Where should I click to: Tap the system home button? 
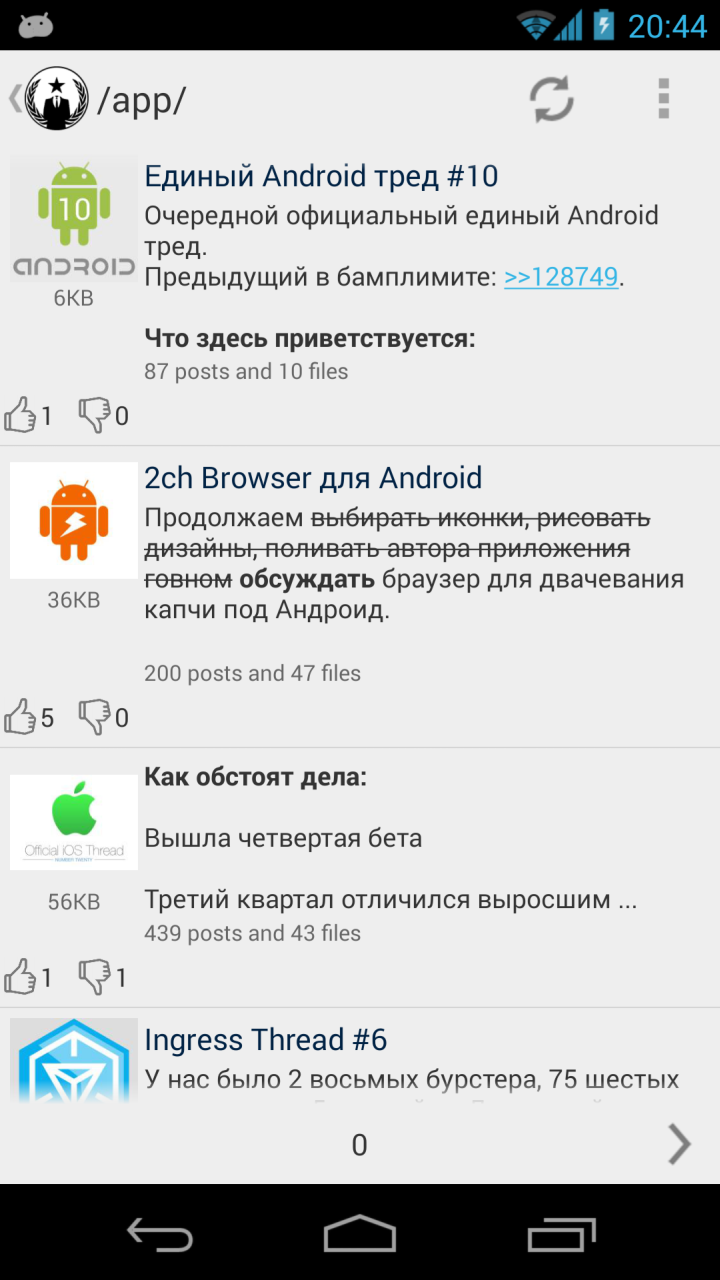pyautogui.click(x=360, y=1233)
